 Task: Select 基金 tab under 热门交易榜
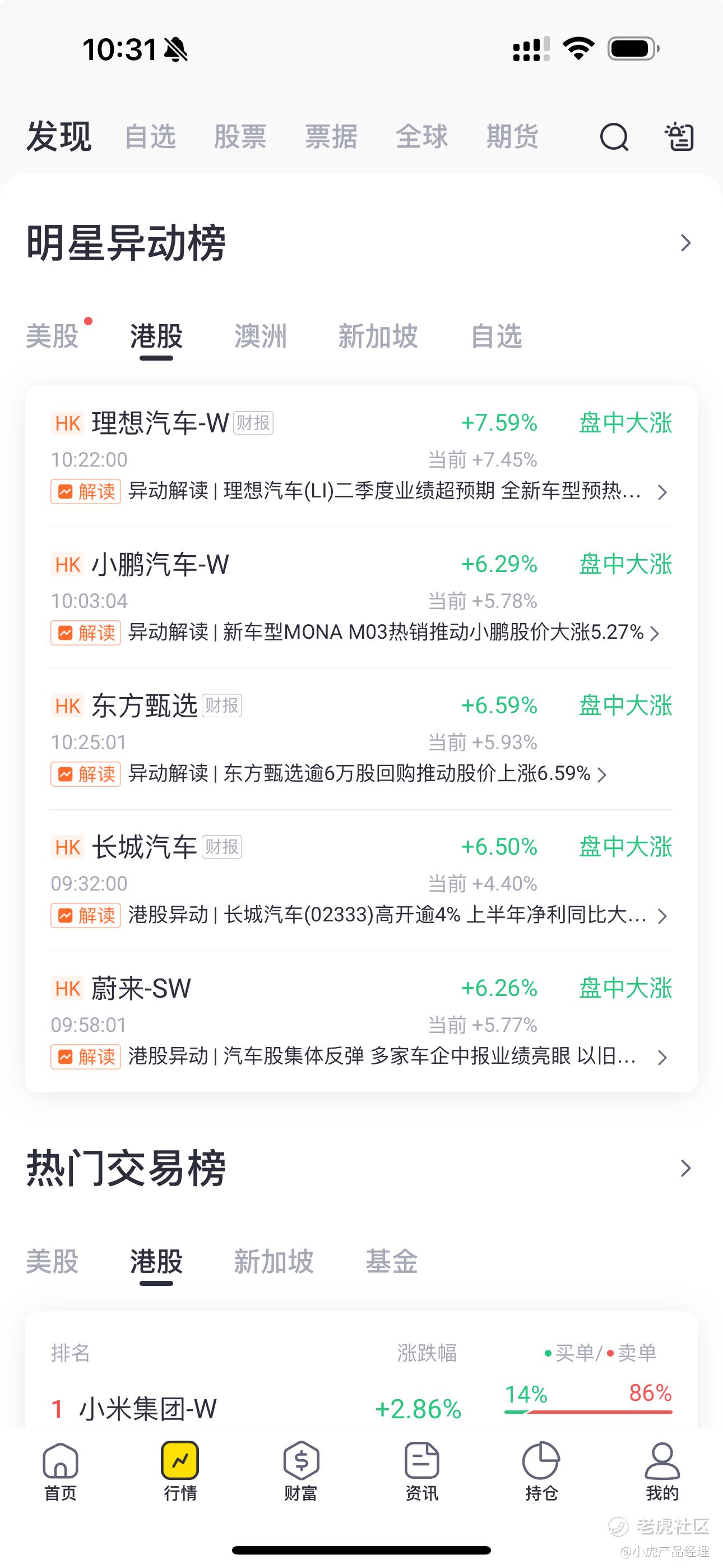pos(391,1261)
